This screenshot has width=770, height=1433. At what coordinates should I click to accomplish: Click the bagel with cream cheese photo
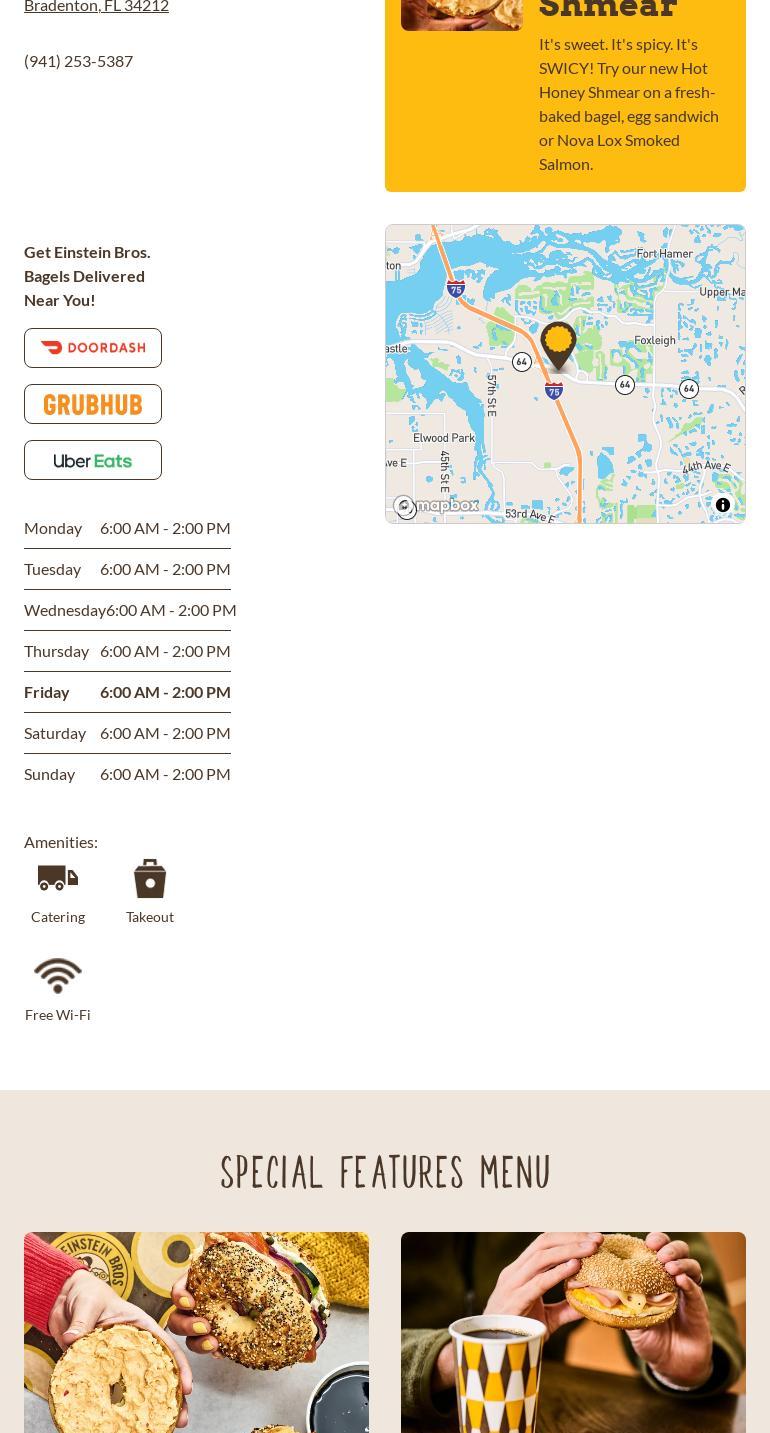click(x=196, y=1332)
